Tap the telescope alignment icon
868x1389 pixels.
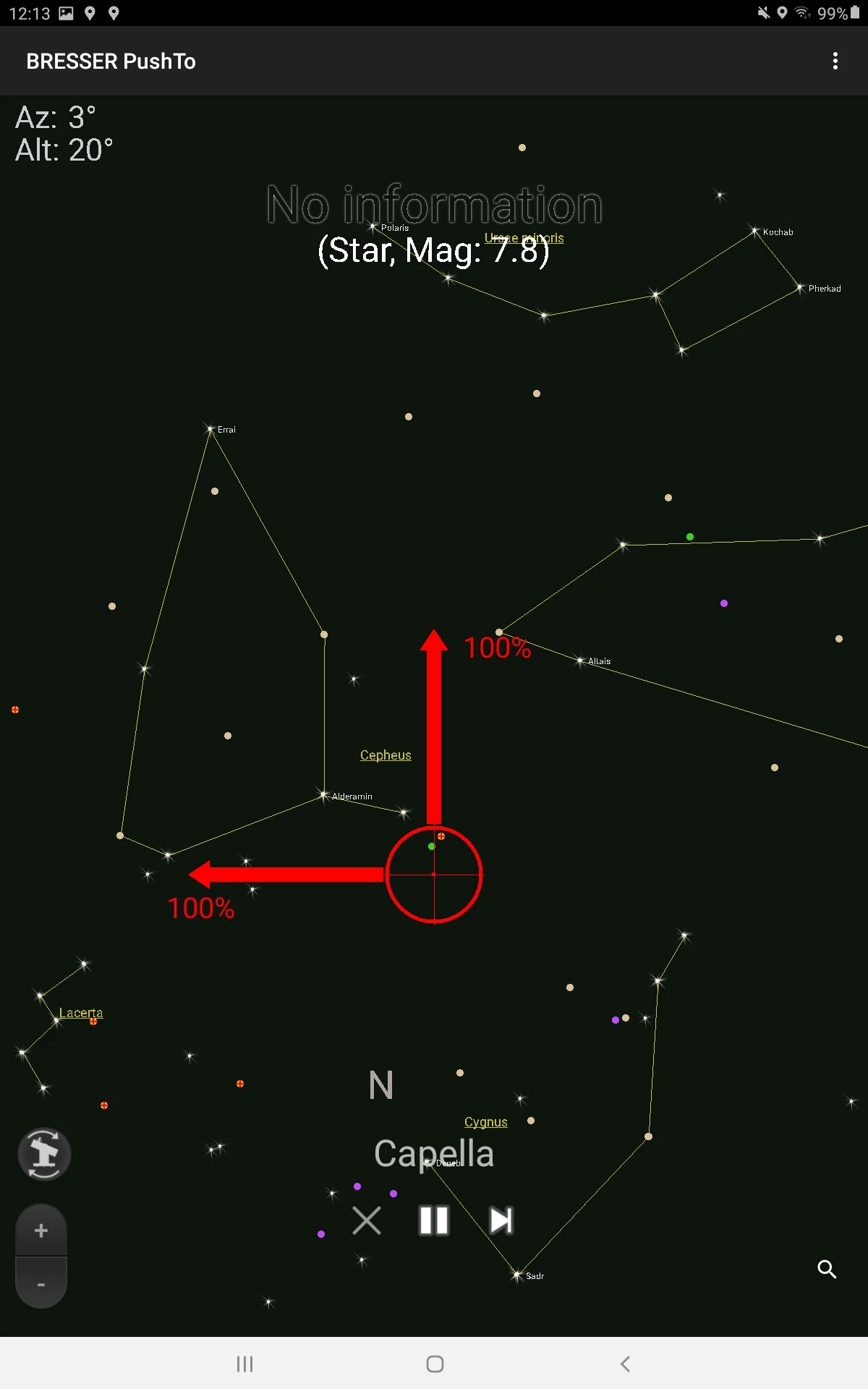[44, 1154]
